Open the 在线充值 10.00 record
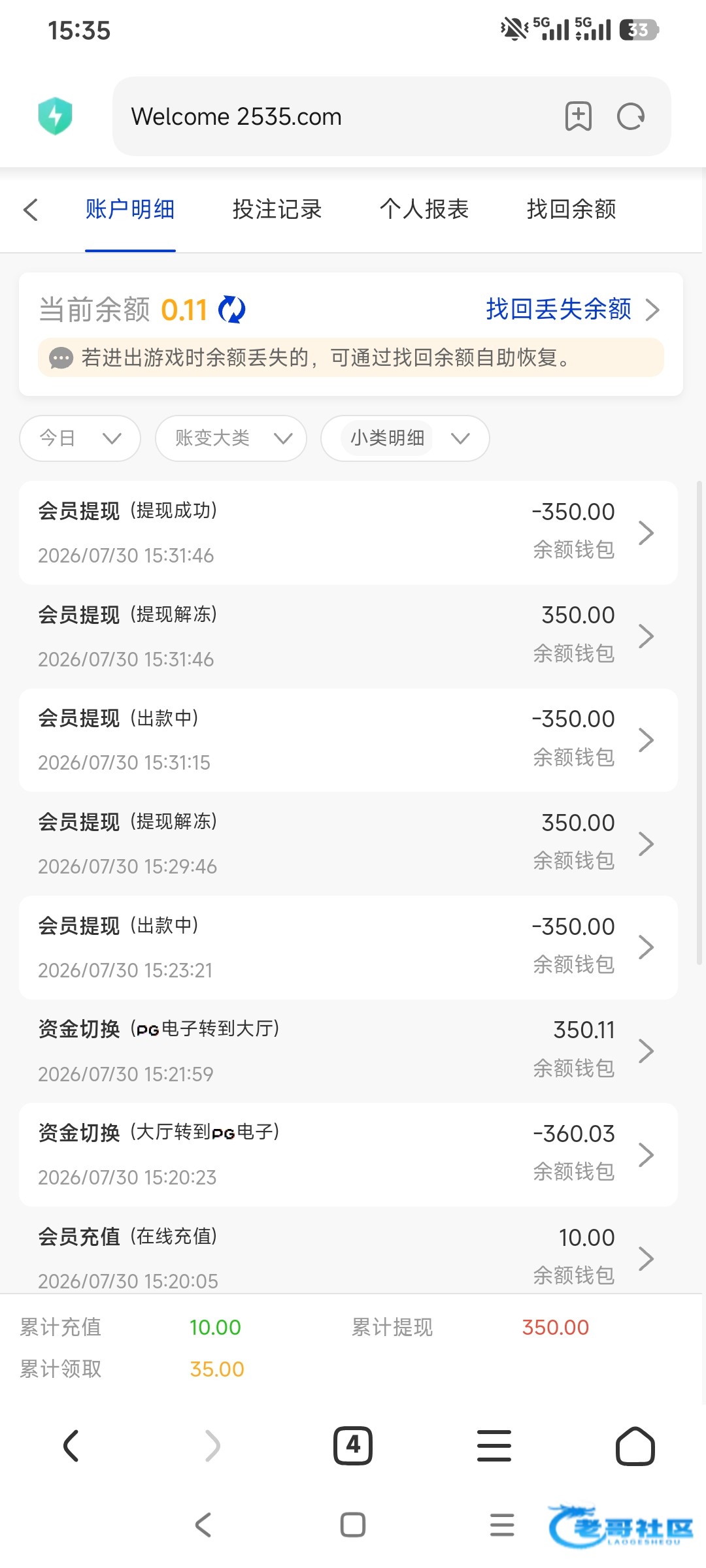Image resolution: width=706 pixels, height=1568 pixels. click(348, 1253)
